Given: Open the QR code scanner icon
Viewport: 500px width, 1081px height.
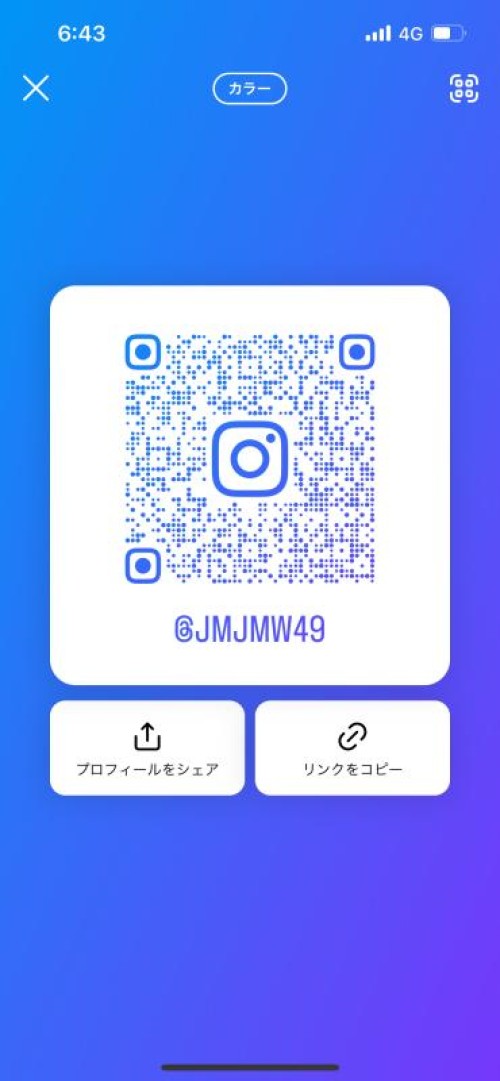Looking at the screenshot, I should pos(464,88).
